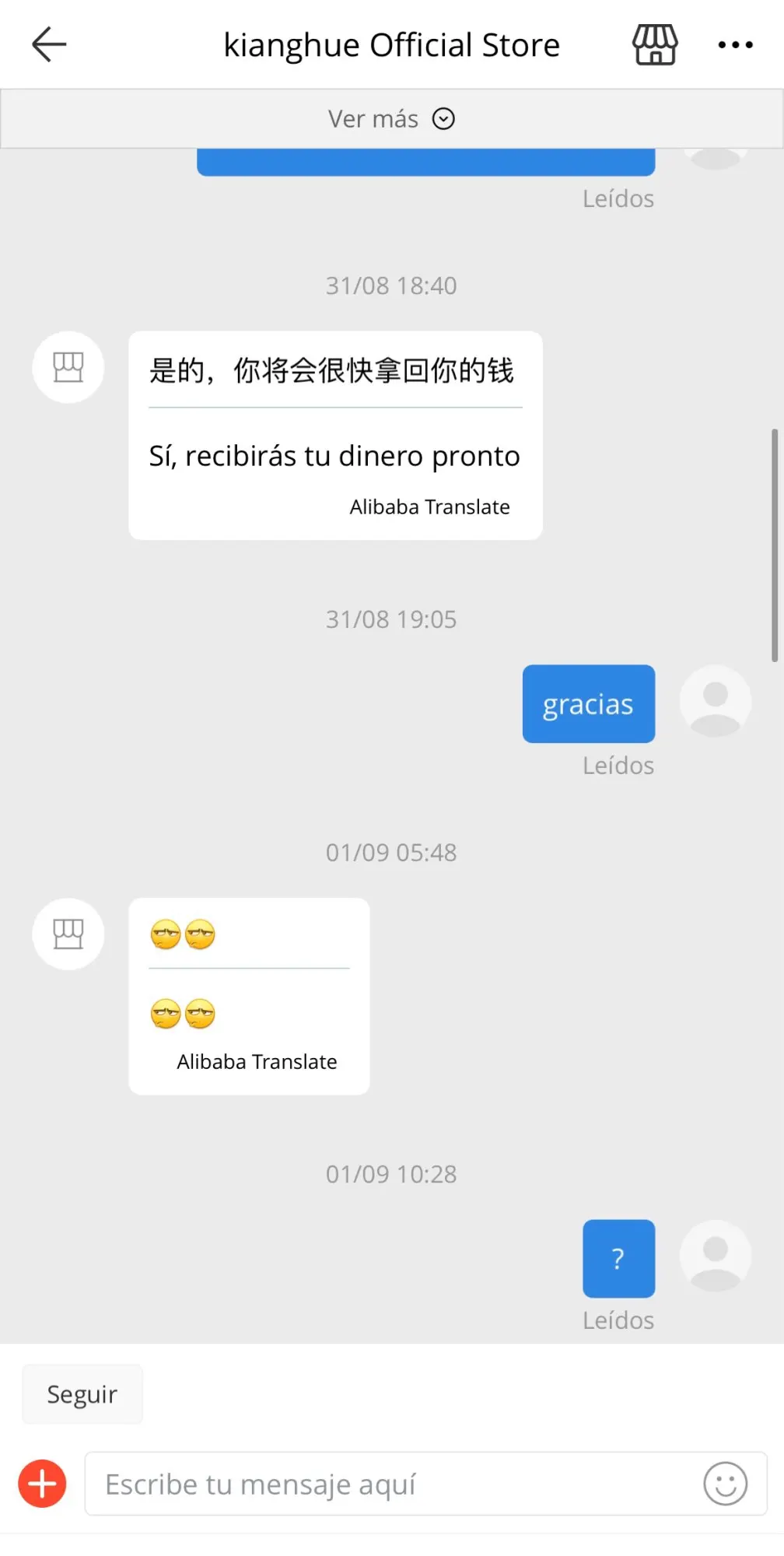Open the three-dot overflow menu
The image size is (784, 1556).
(735, 44)
